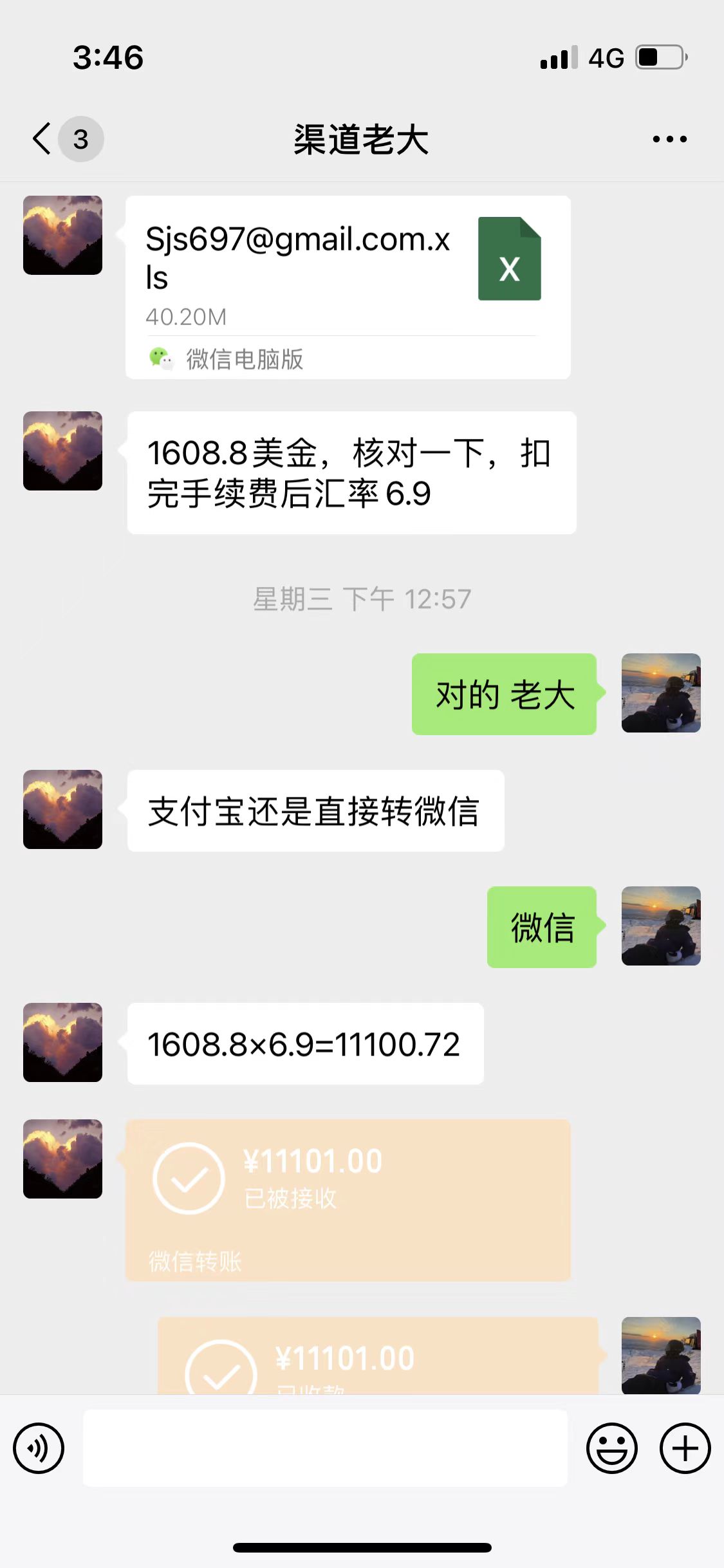
Task: View the contact's avatar beside the xls file
Action: point(62,235)
